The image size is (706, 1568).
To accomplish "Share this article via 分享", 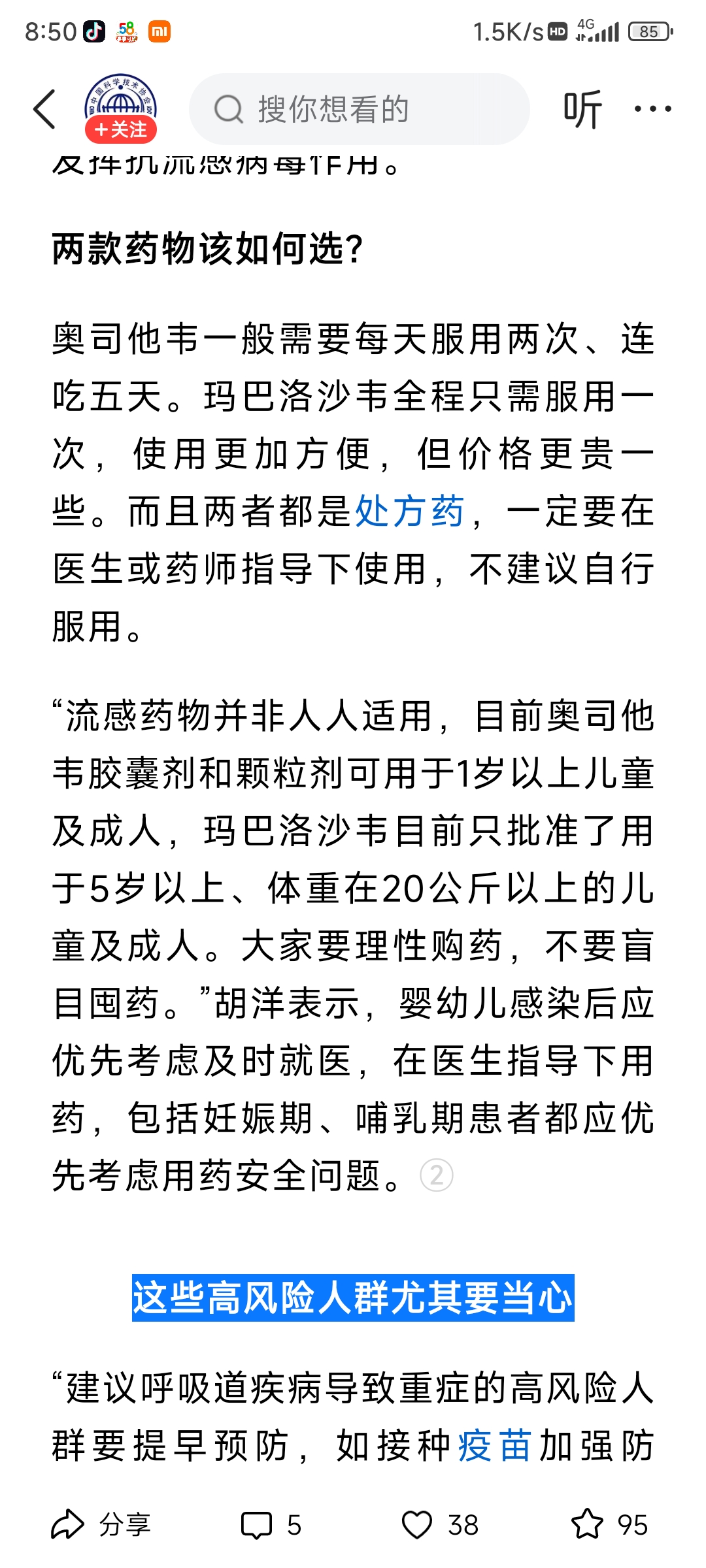I will [x=101, y=1525].
